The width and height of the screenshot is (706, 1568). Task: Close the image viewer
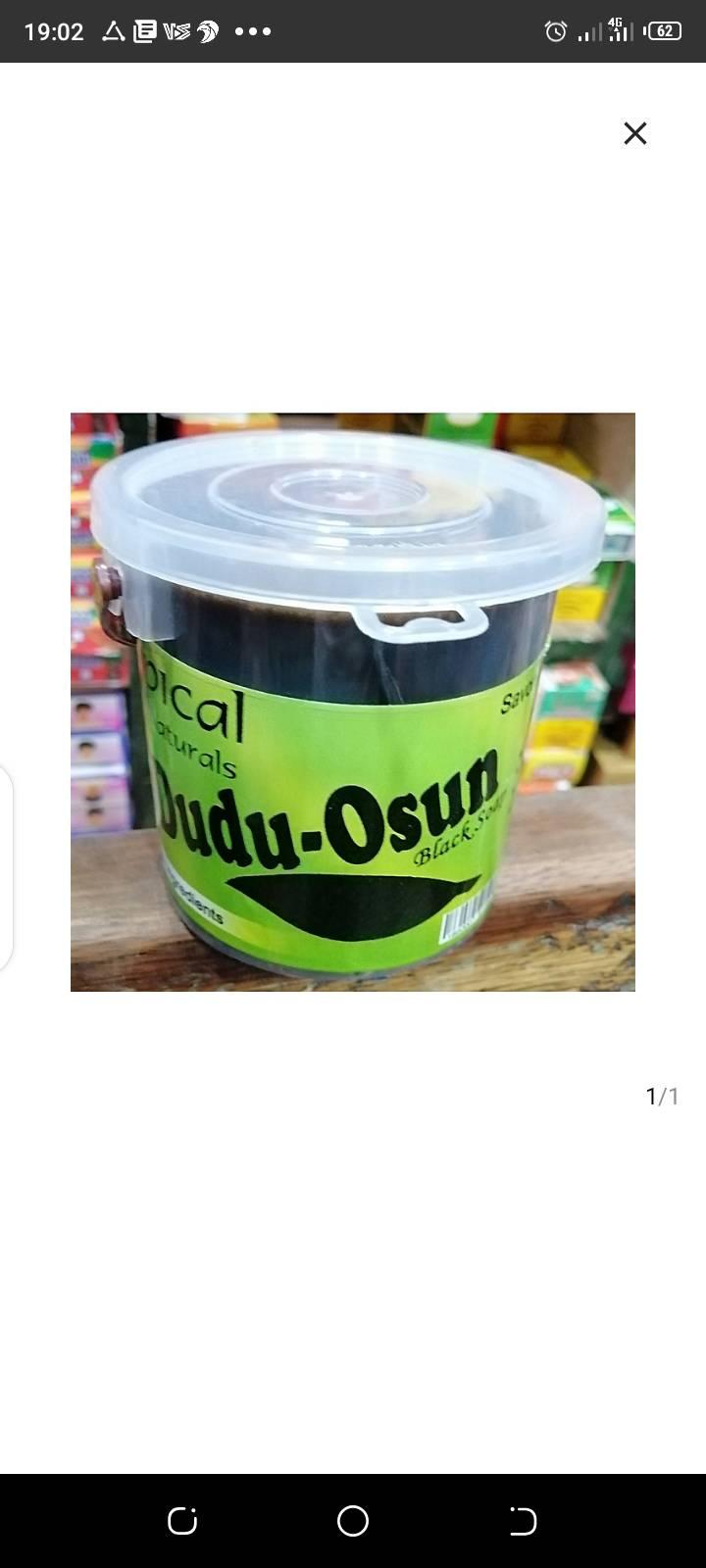tap(635, 133)
